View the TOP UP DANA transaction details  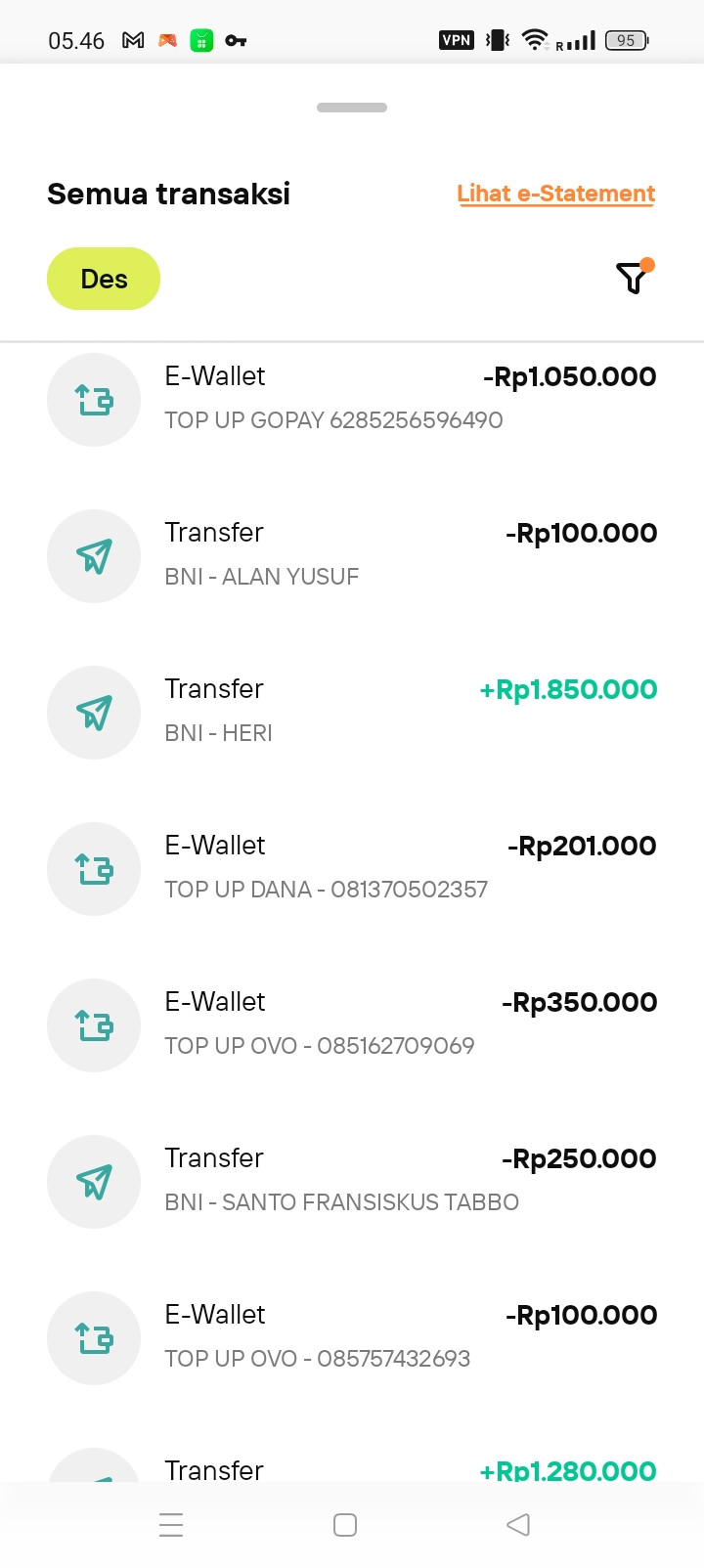(352, 868)
